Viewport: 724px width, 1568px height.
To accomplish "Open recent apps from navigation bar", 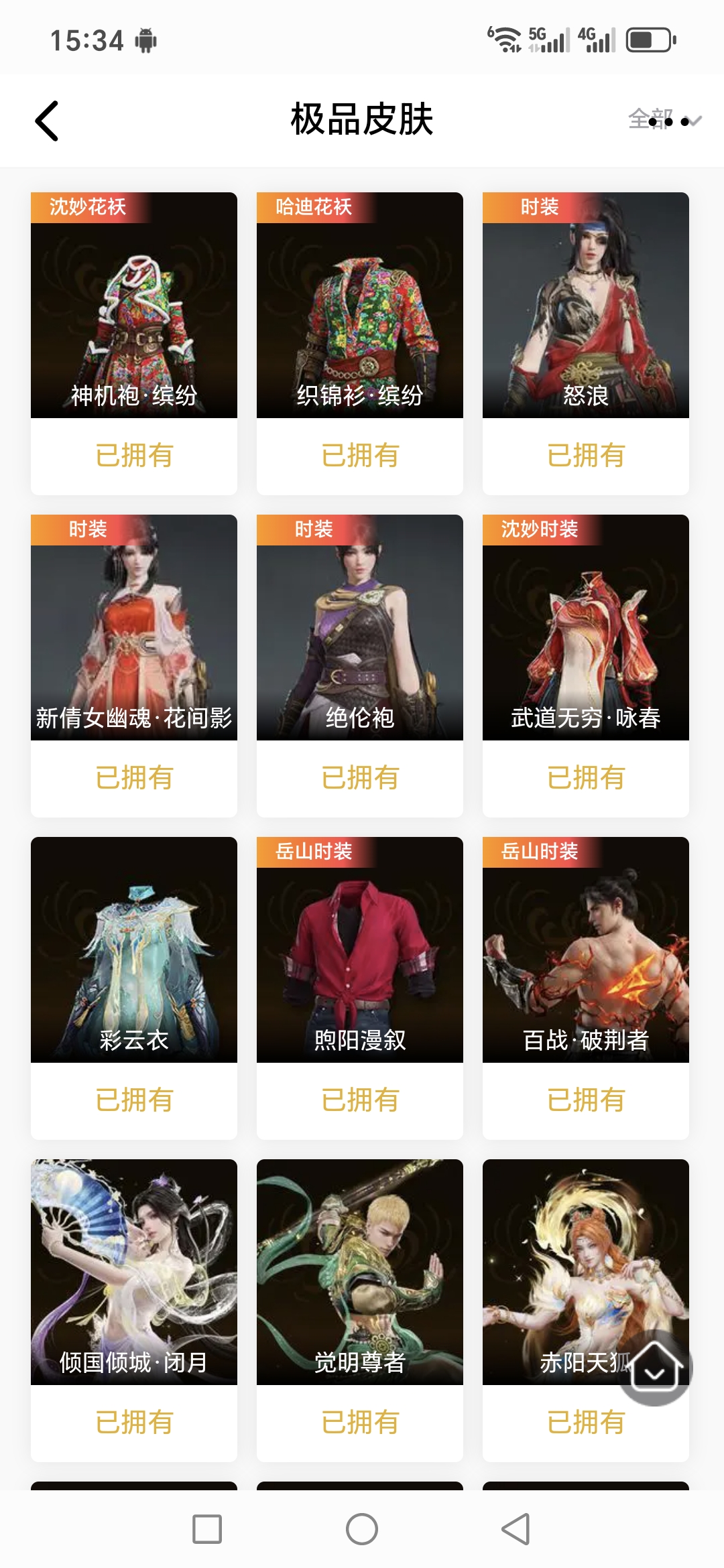I will point(207,1529).
